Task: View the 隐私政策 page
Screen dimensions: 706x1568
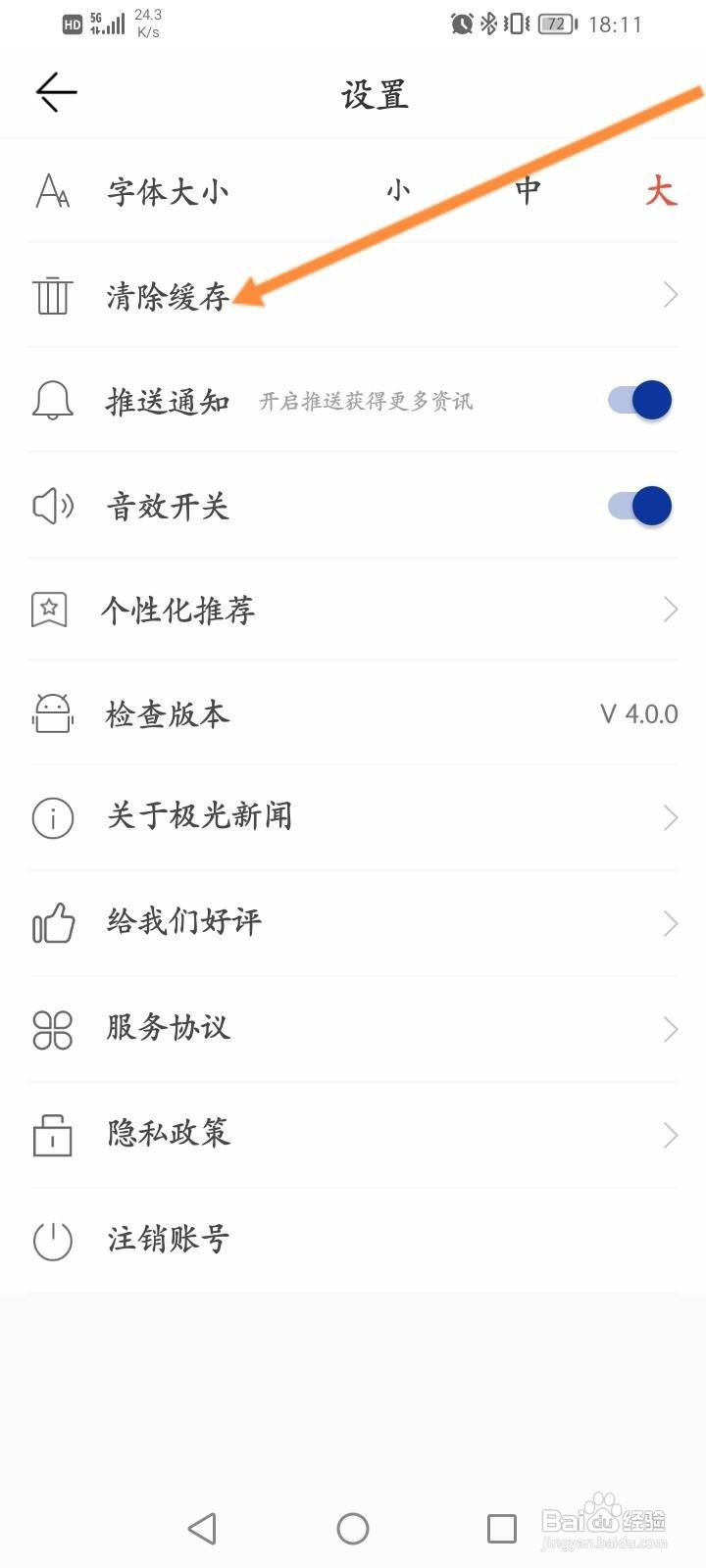Action: point(353,1135)
